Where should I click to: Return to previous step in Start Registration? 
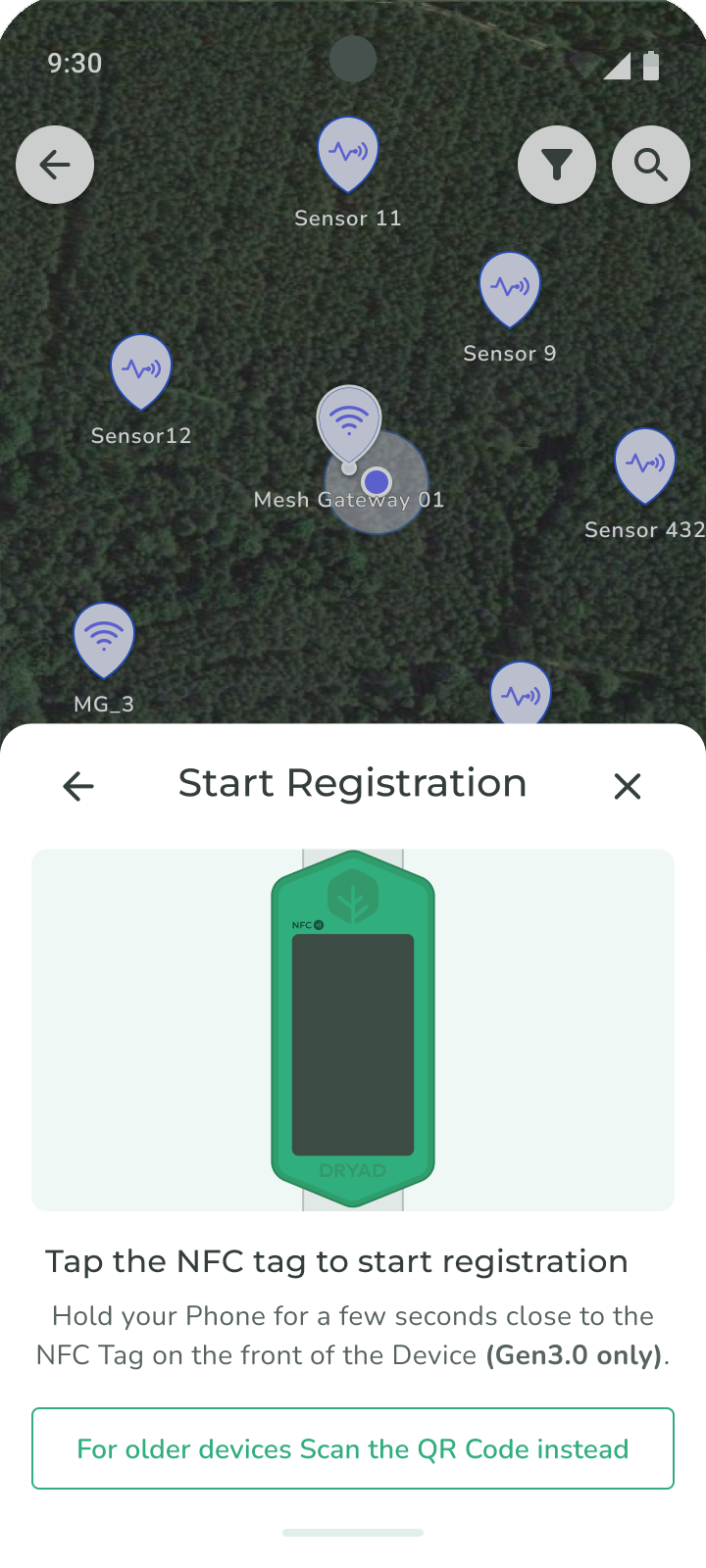[x=78, y=786]
